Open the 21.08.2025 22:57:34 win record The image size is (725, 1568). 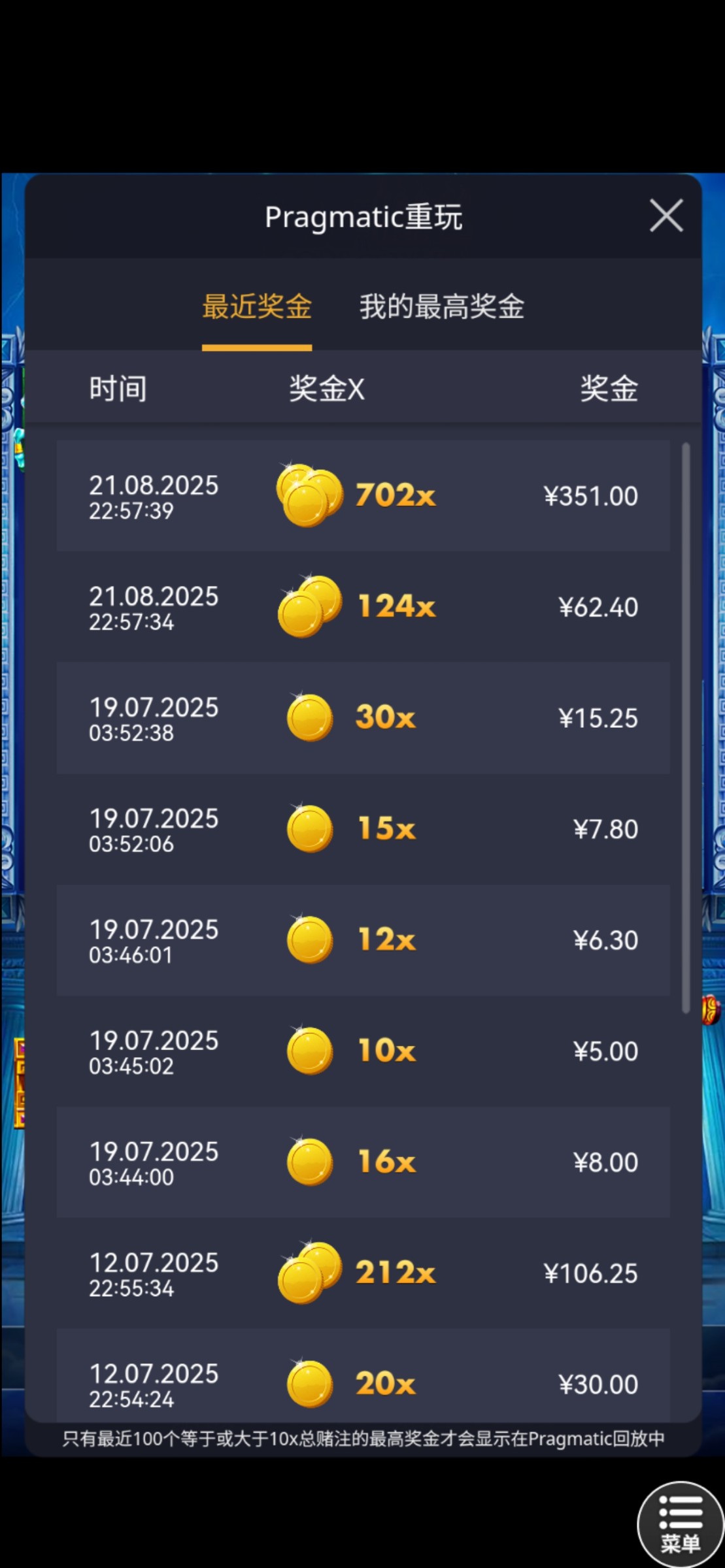(x=362, y=606)
